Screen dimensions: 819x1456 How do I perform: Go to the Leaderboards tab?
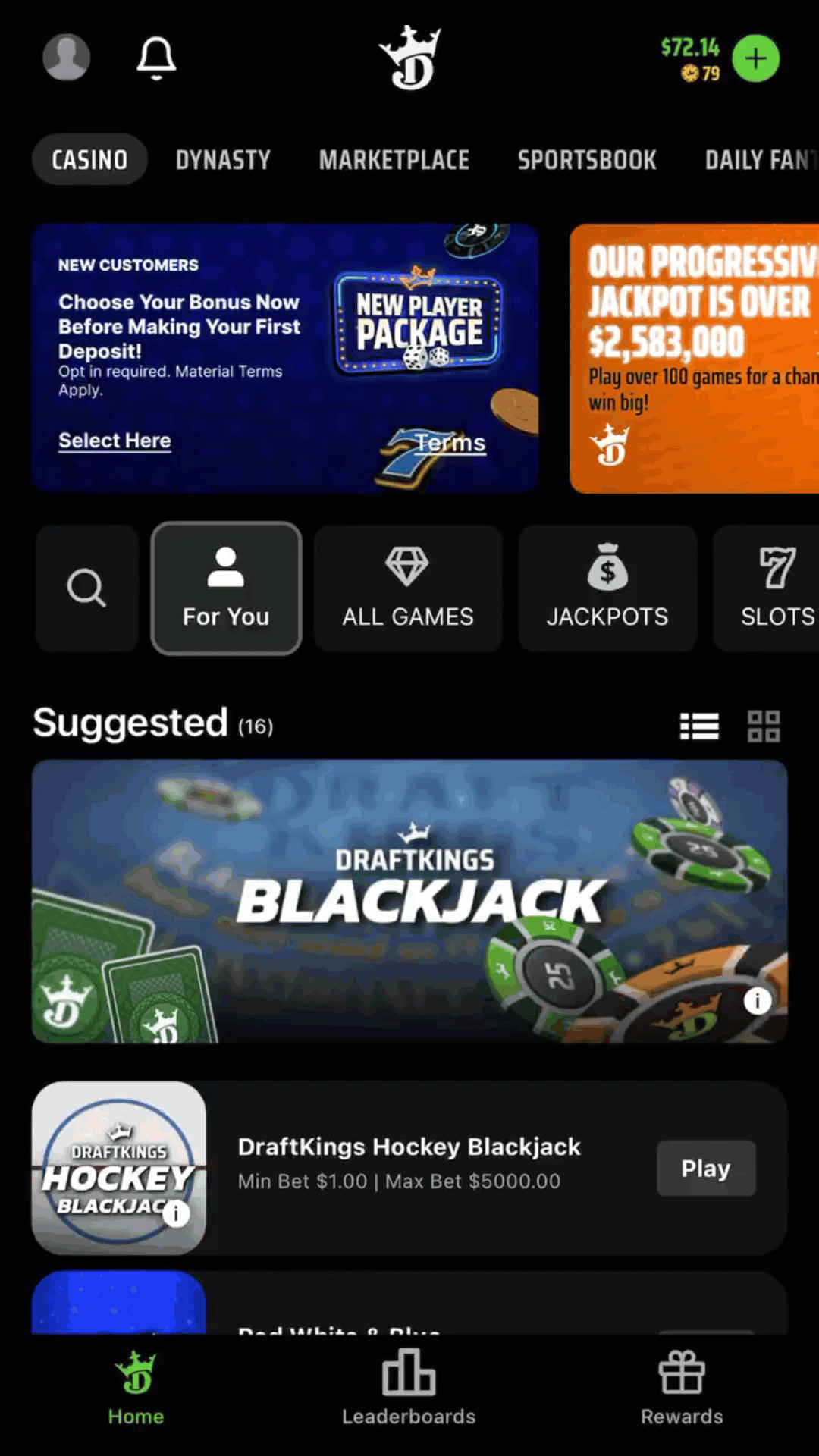[x=409, y=1389]
